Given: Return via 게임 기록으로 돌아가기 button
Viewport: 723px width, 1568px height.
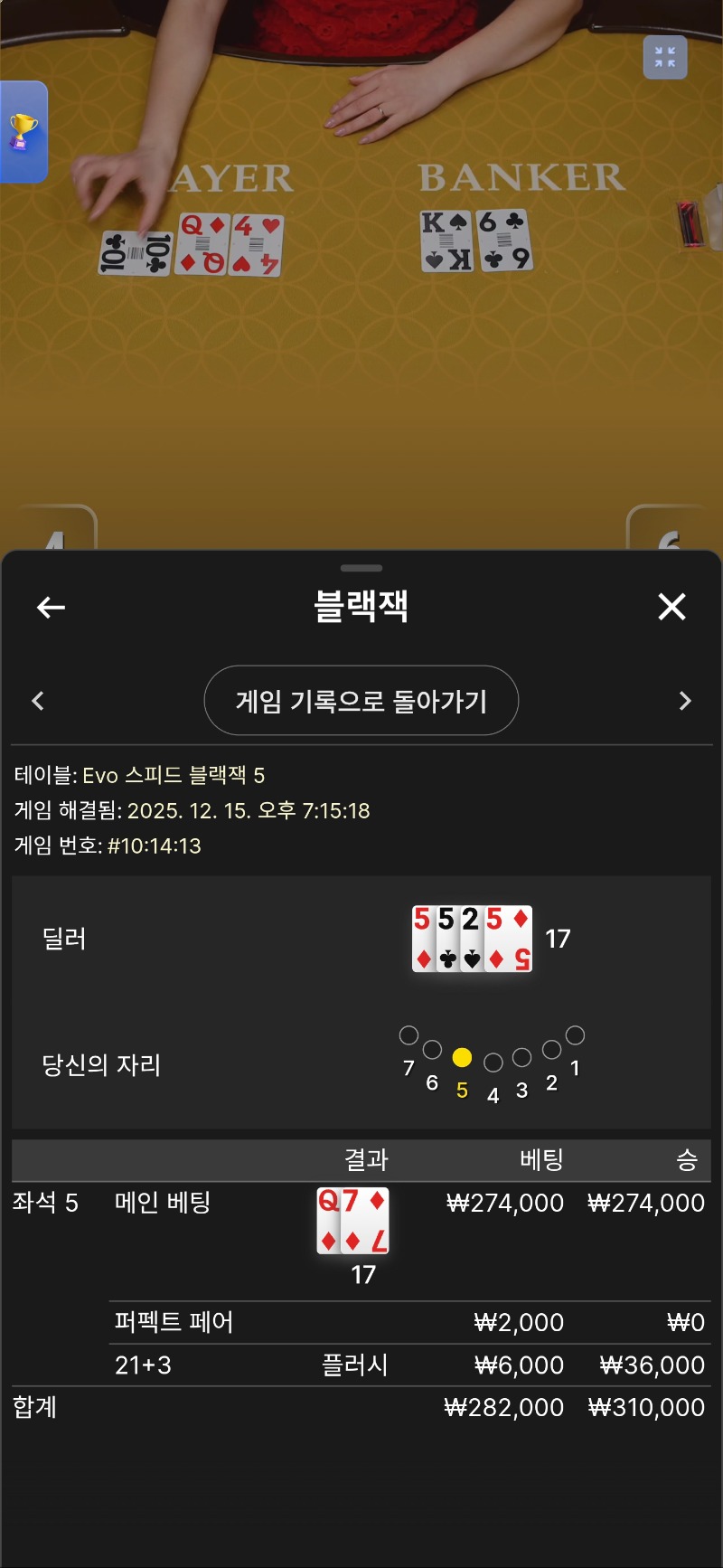Looking at the screenshot, I should pyautogui.click(x=361, y=701).
